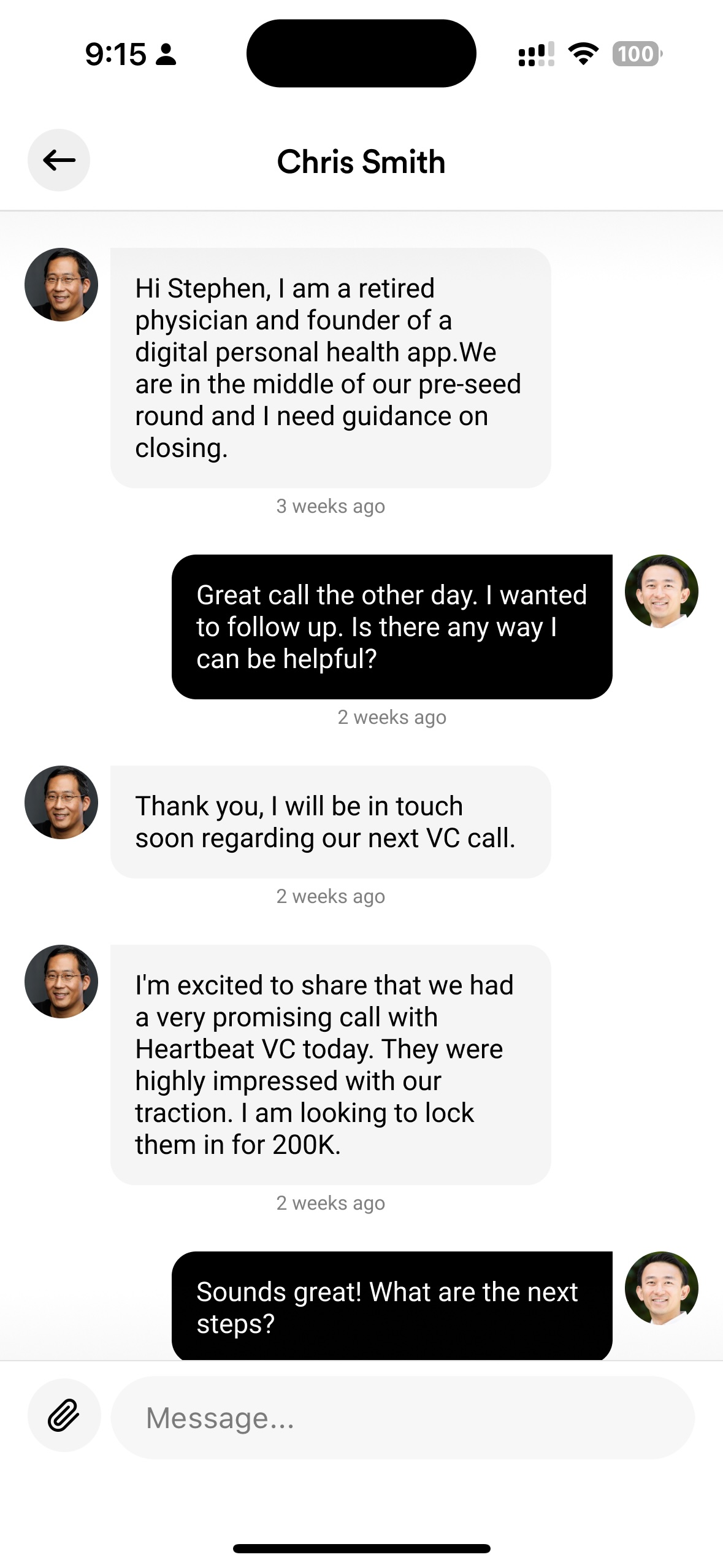The width and height of the screenshot is (723, 1568).
Task: Tap your avatar beside the Great call message
Action: [x=661, y=591]
